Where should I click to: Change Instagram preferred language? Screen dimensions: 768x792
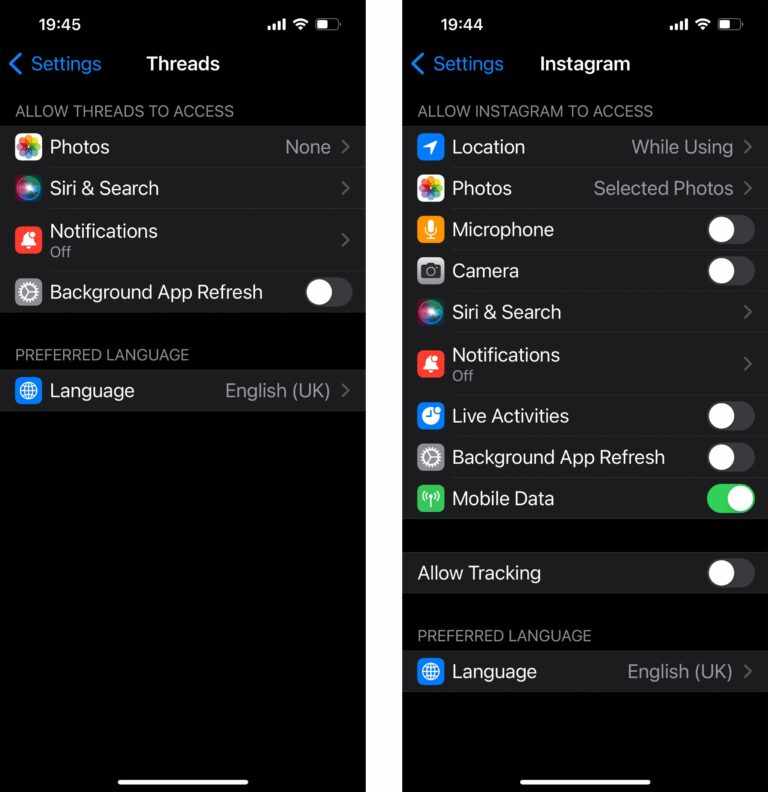coord(585,672)
